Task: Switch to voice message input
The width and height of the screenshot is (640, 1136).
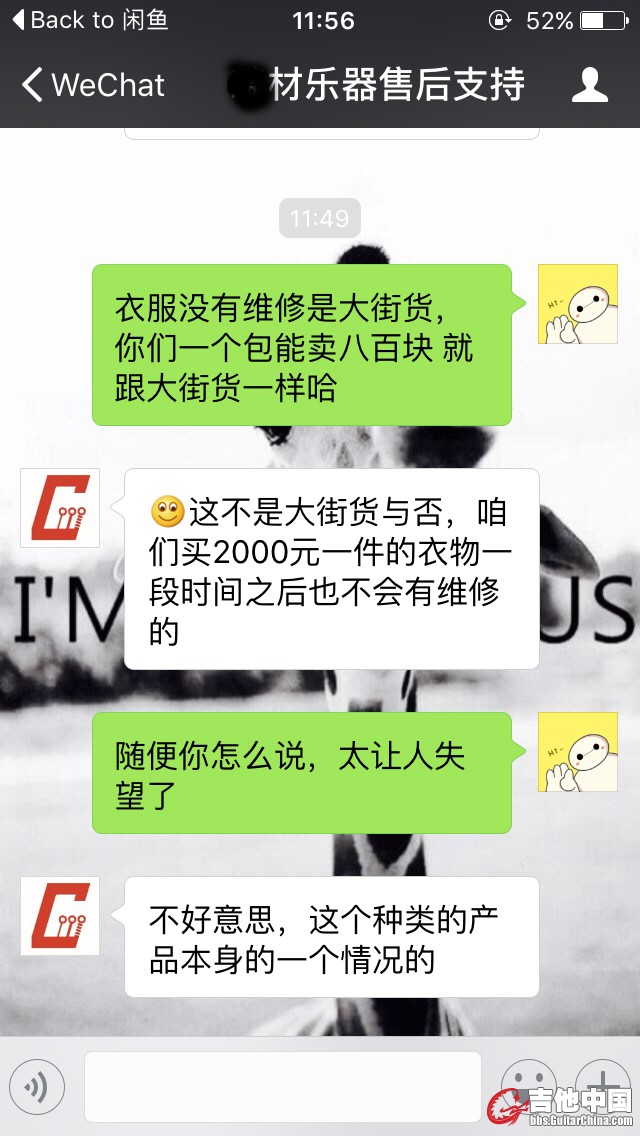Action: coord(37,1087)
